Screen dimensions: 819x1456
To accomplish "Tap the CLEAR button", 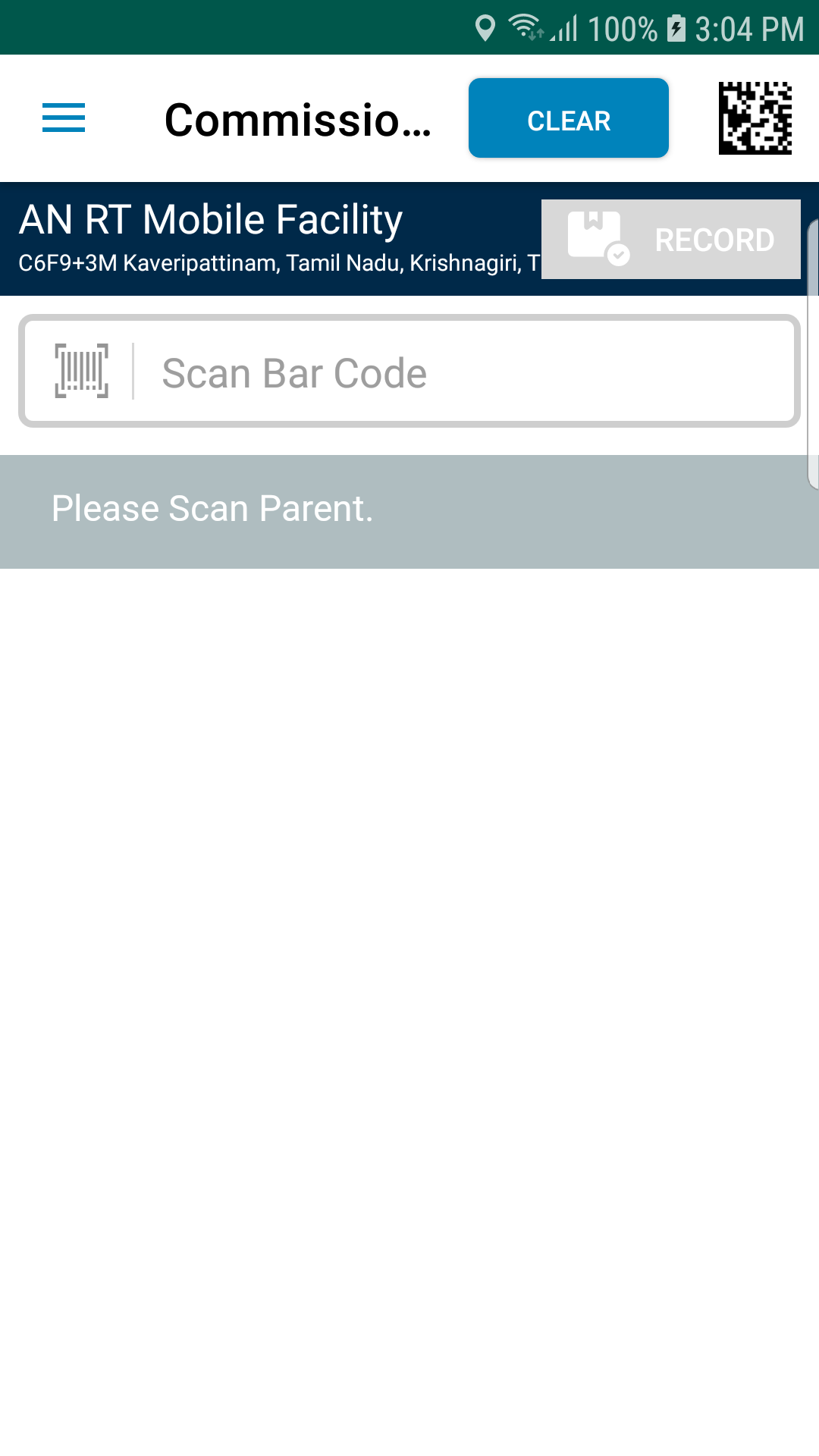I will 569,118.
